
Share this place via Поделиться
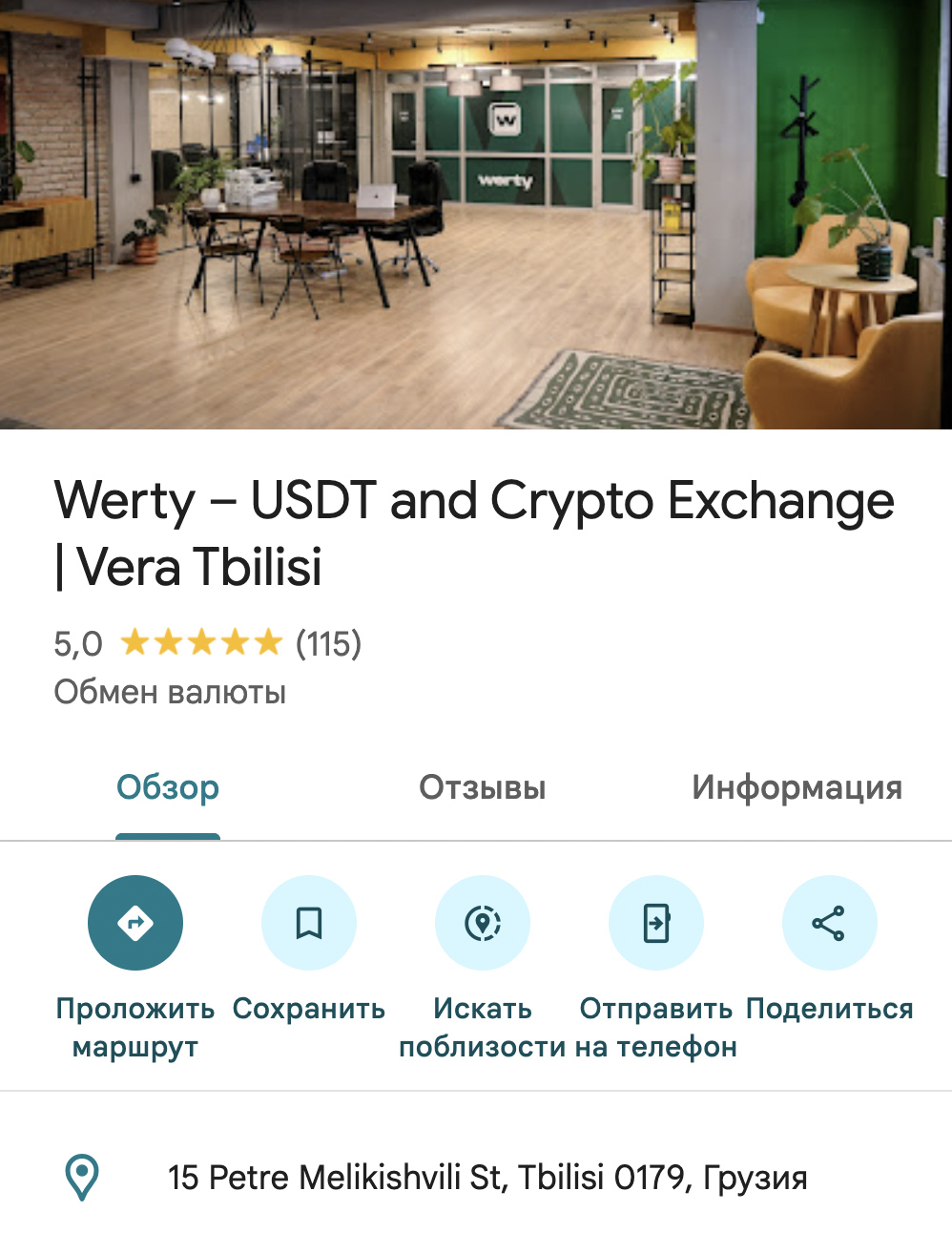[829, 923]
